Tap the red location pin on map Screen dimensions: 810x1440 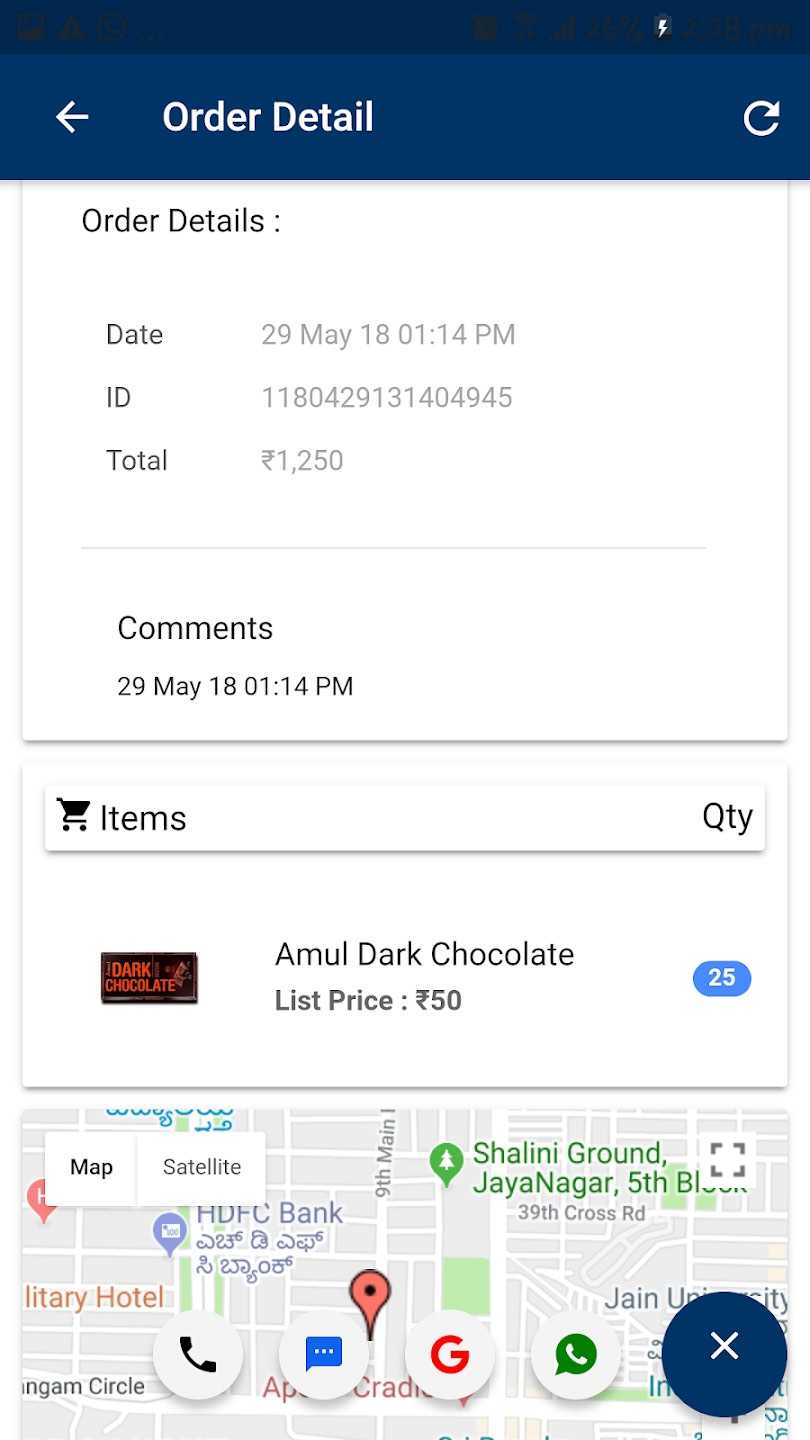370,1297
